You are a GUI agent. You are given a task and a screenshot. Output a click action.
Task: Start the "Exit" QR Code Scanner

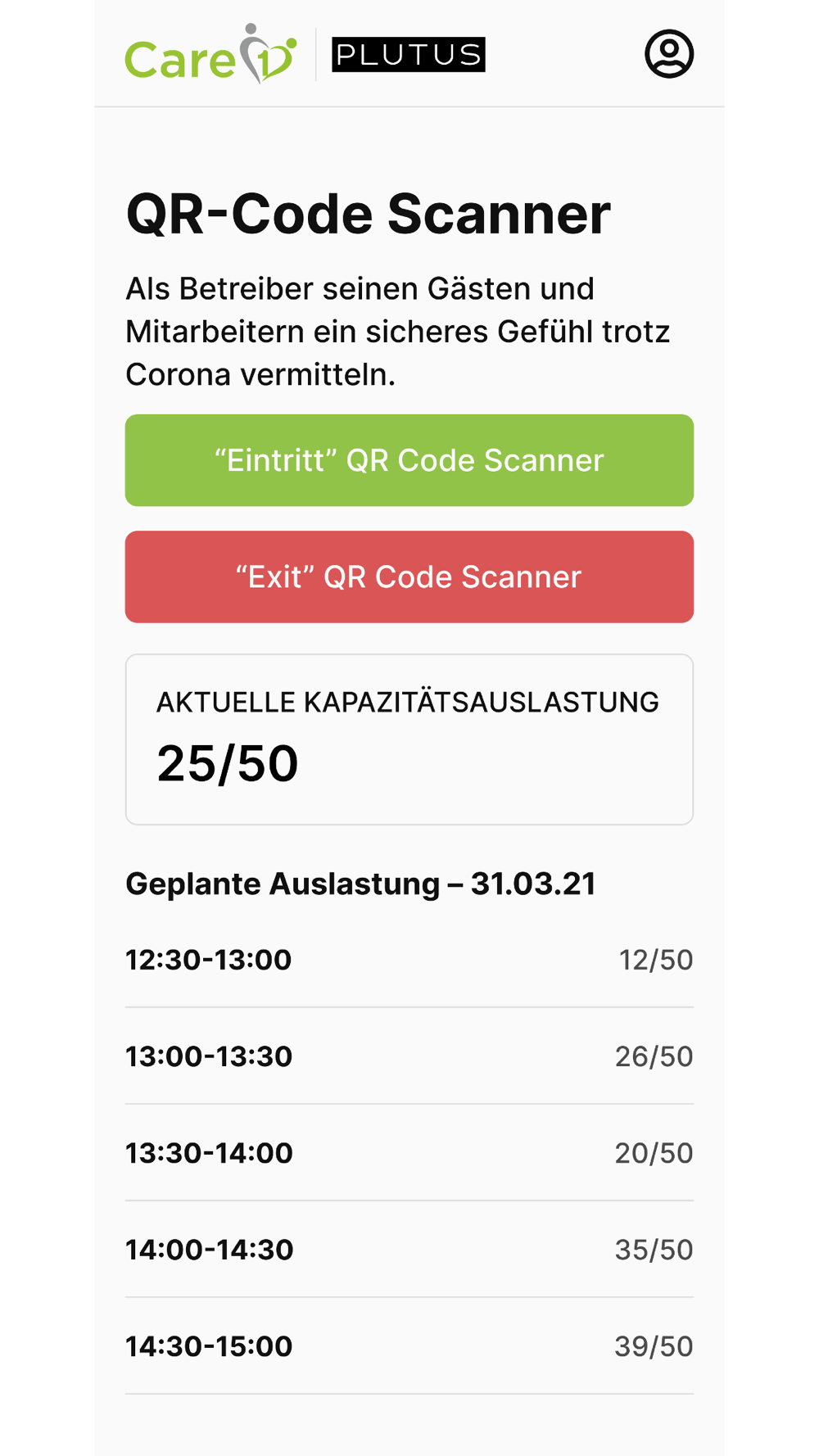tap(409, 577)
